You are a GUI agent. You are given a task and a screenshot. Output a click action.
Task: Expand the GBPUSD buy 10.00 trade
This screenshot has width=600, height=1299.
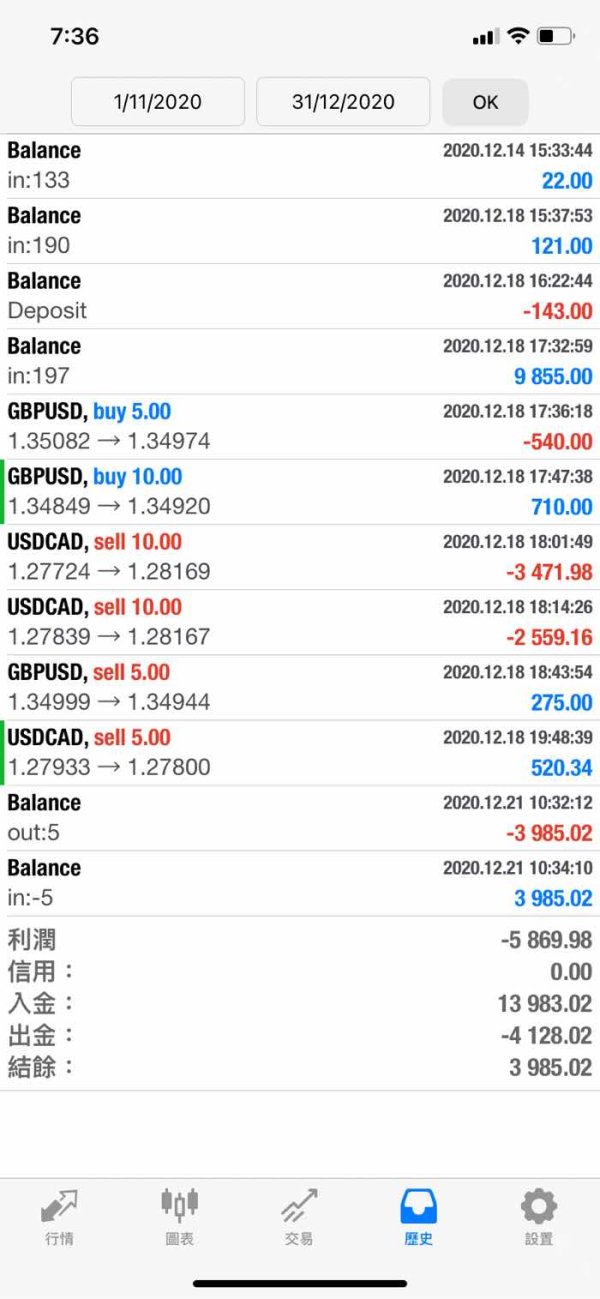coord(300,491)
